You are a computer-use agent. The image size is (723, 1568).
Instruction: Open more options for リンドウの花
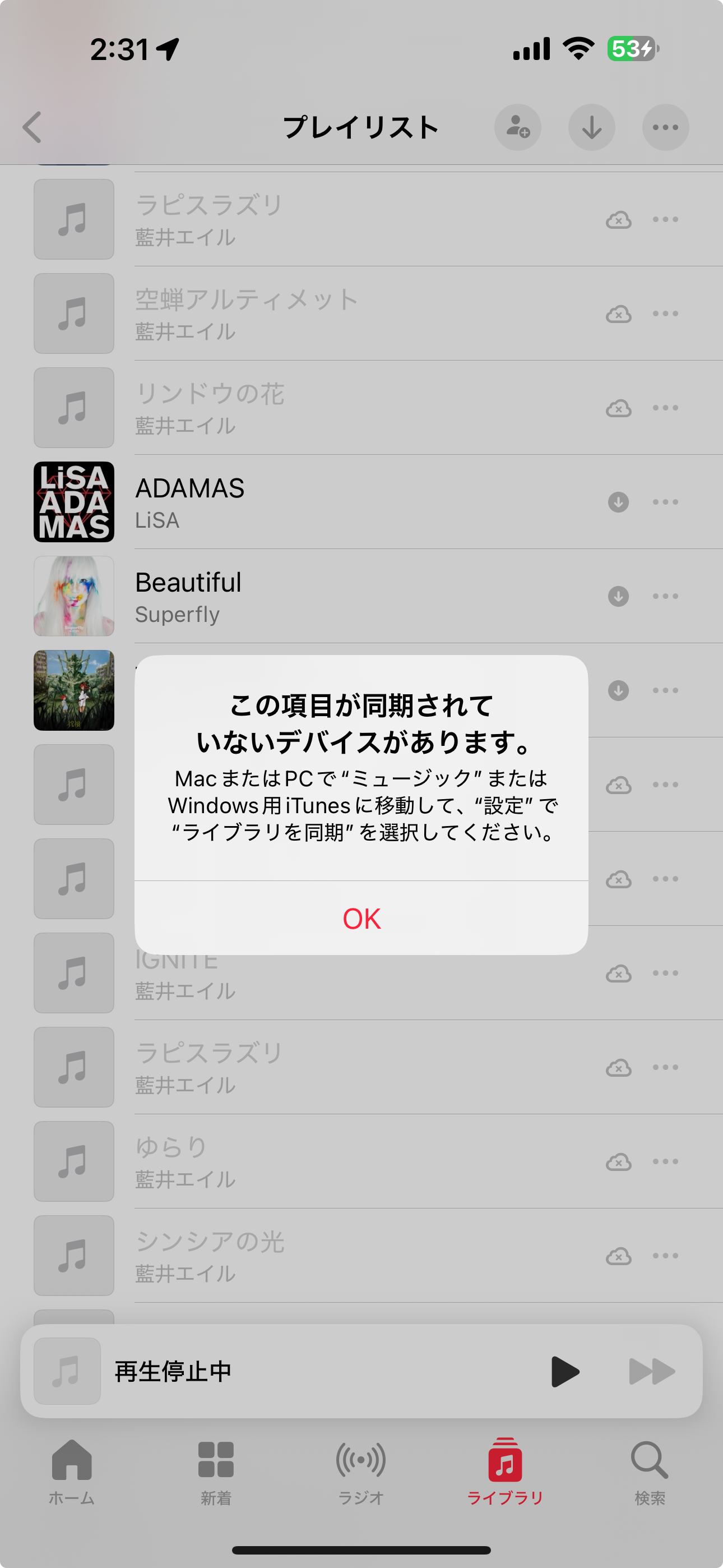coord(665,408)
